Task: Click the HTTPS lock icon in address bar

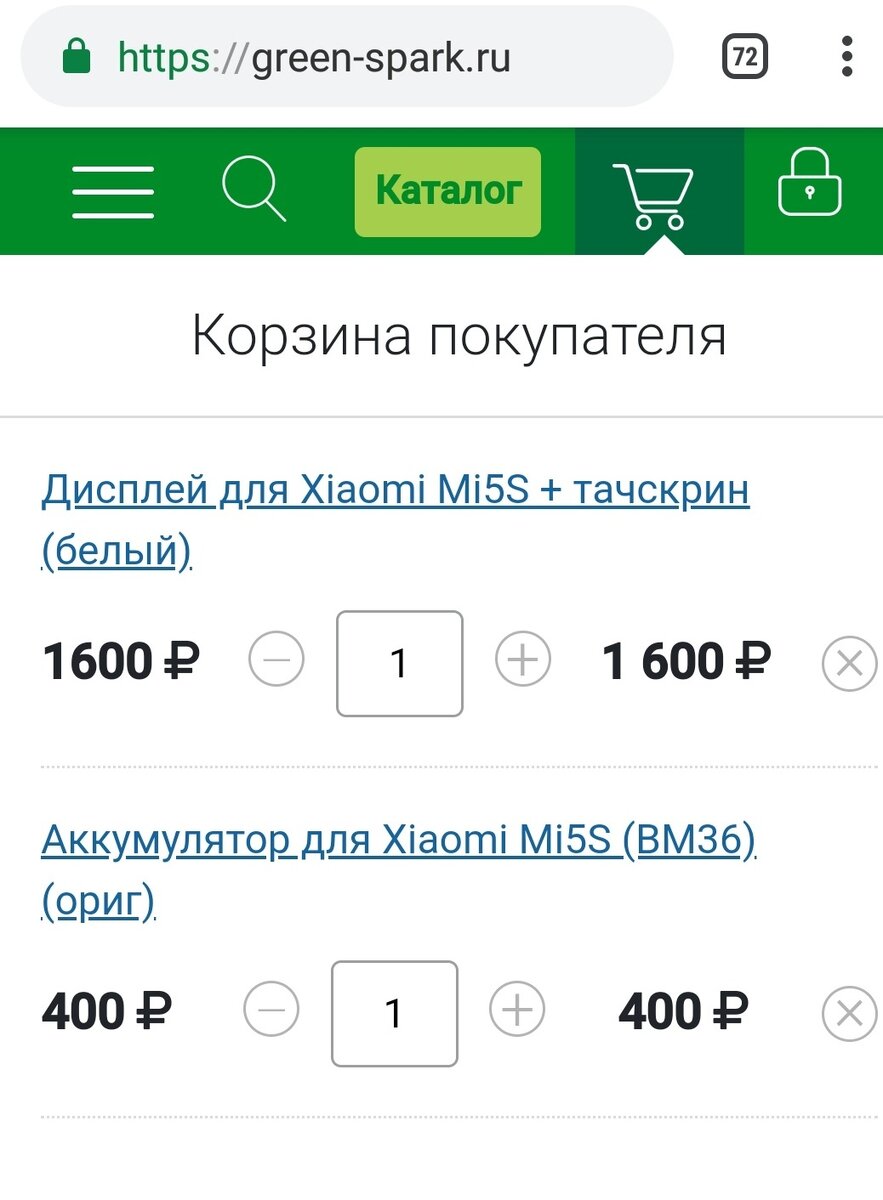Action: (x=75, y=56)
